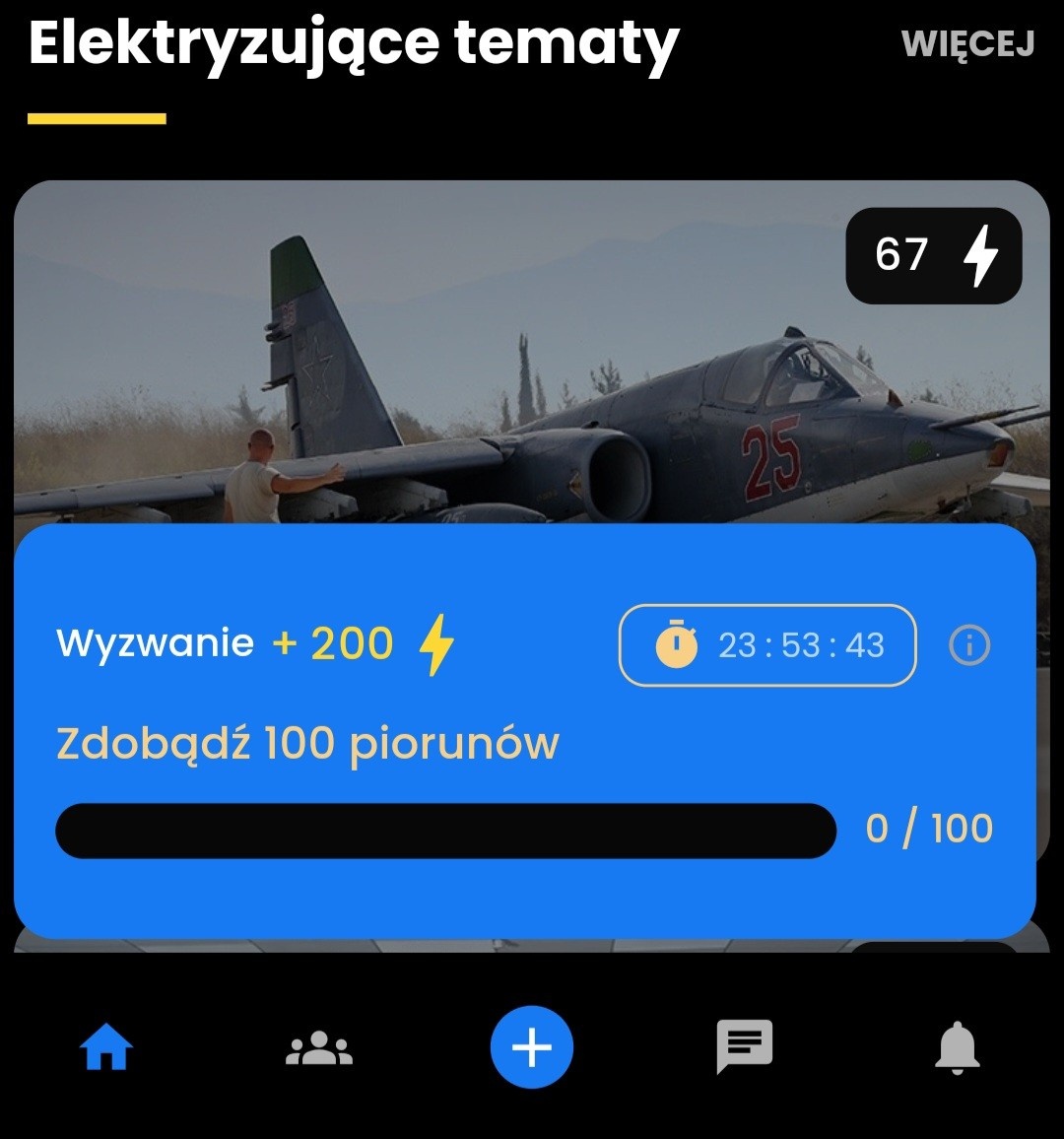Tap the blue plus icon to create content
The width and height of the screenshot is (1064, 1139).
(x=532, y=1046)
